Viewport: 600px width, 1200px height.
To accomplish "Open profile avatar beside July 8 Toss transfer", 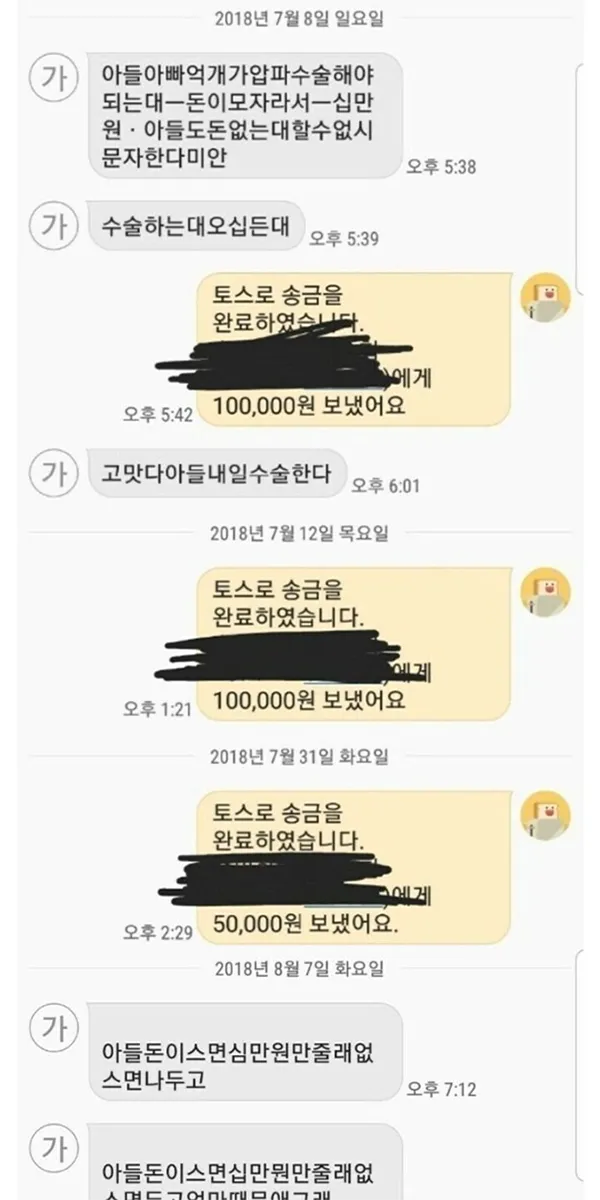I will coord(548,297).
